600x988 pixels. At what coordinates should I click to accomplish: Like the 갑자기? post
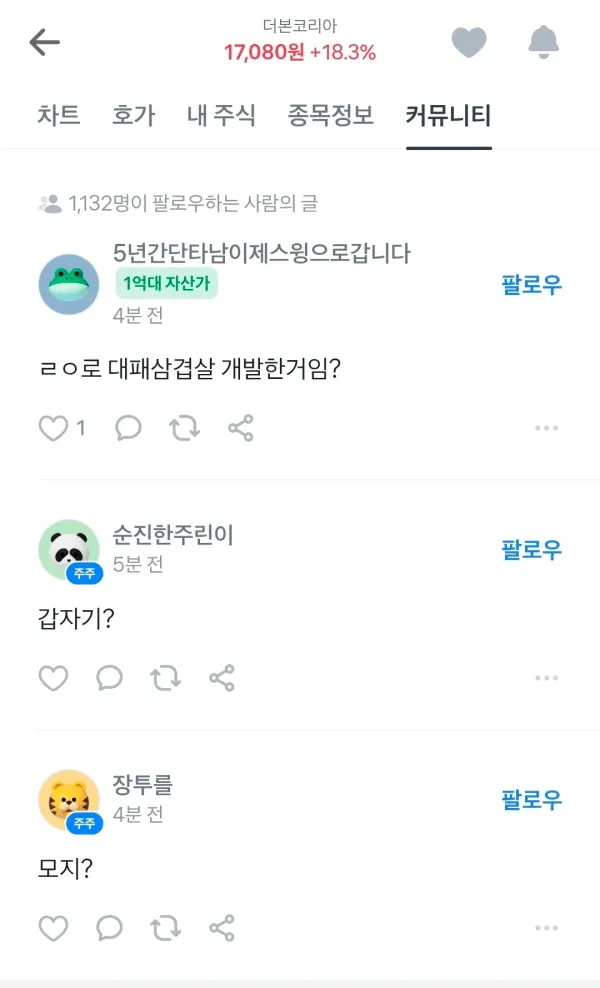[x=53, y=679]
